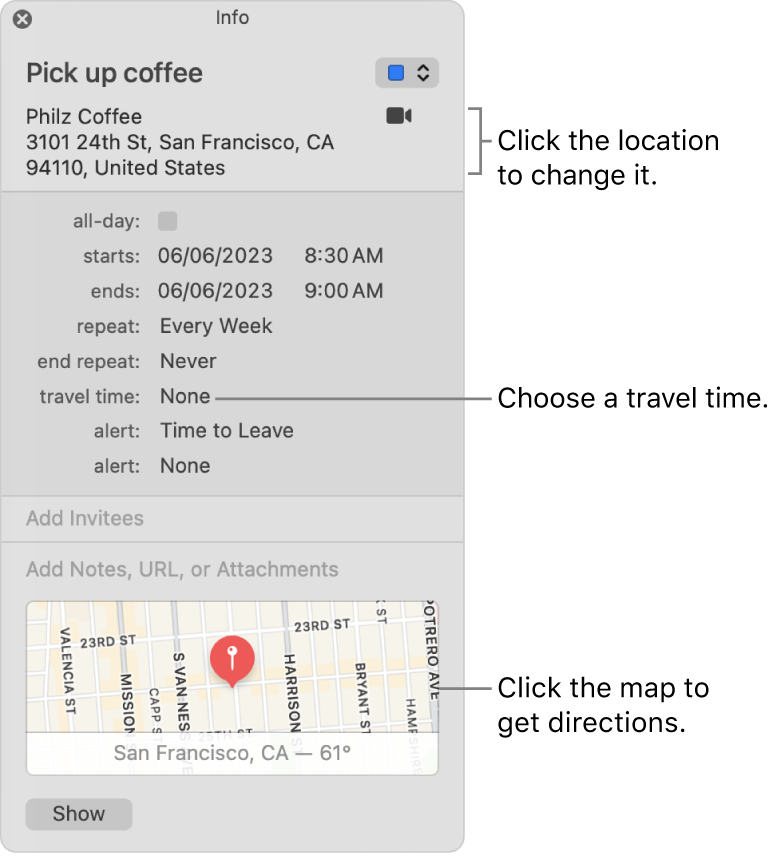Close the Info window

point(20,19)
